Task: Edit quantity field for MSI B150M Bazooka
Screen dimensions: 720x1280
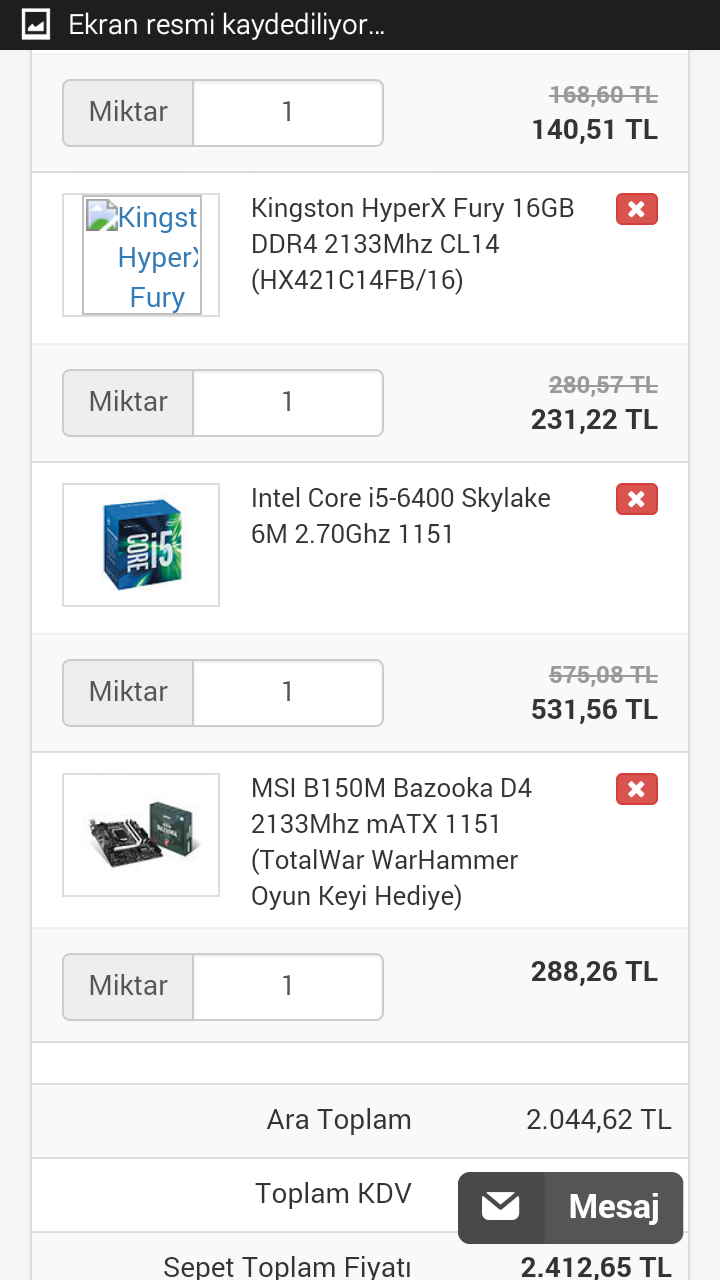Action: [x=287, y=986]
